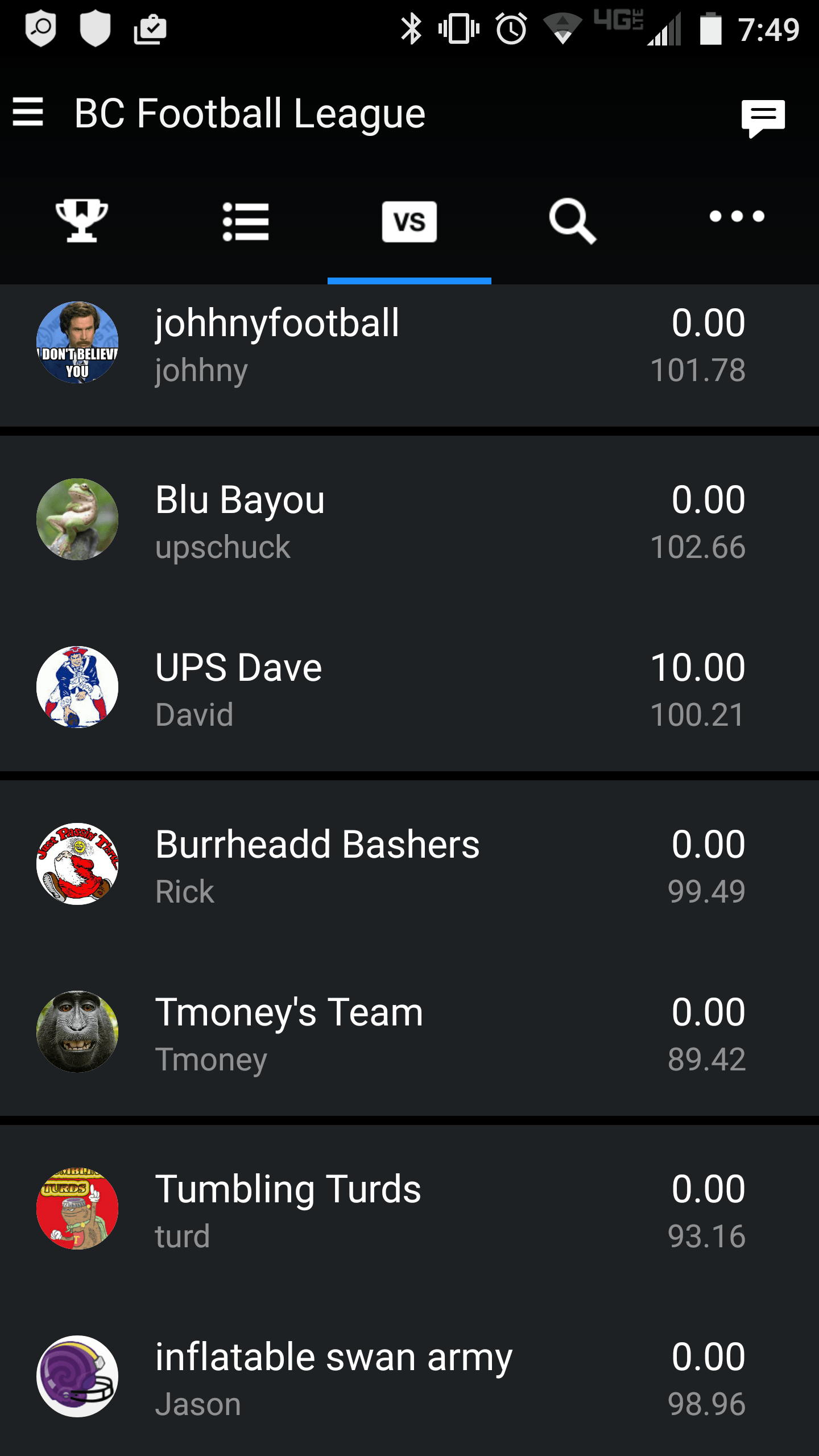Switch to the list tab
The image size is (819, 1456).
[246, 221]
